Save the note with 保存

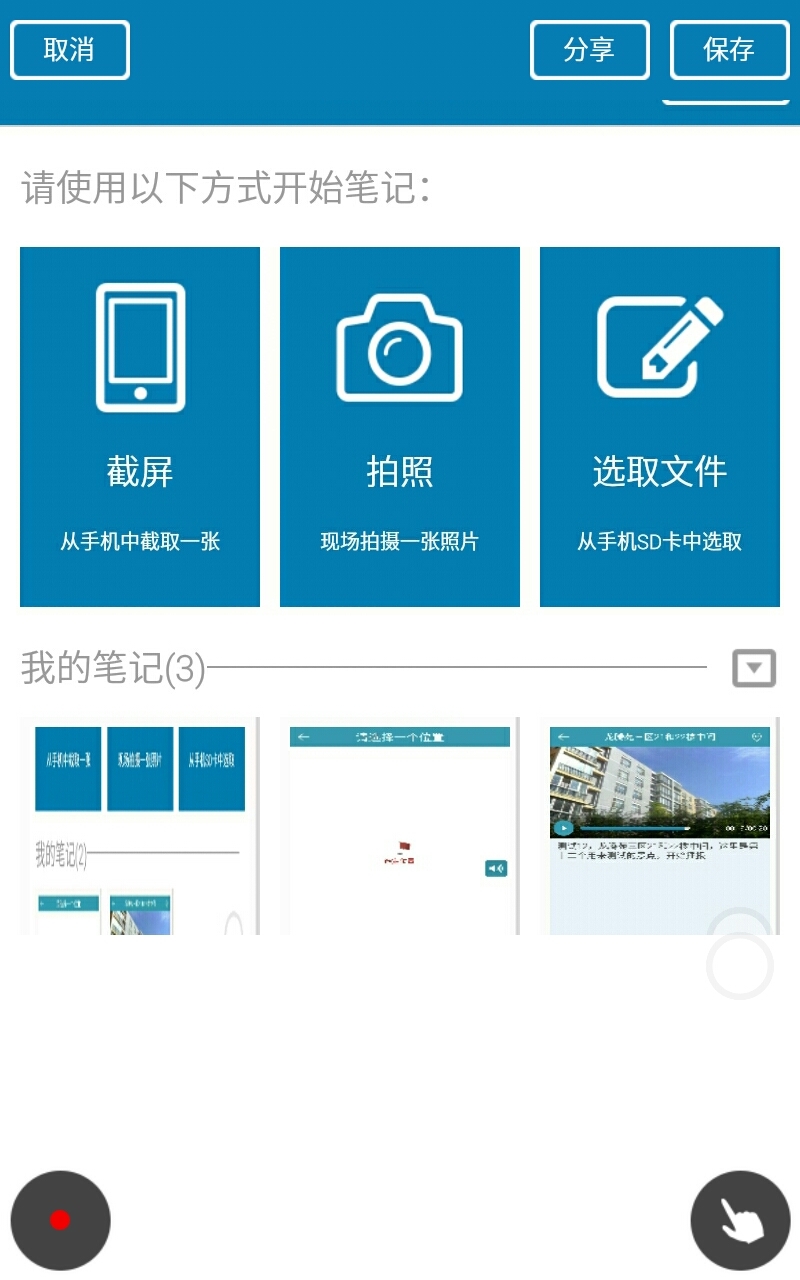pos(729,50)
